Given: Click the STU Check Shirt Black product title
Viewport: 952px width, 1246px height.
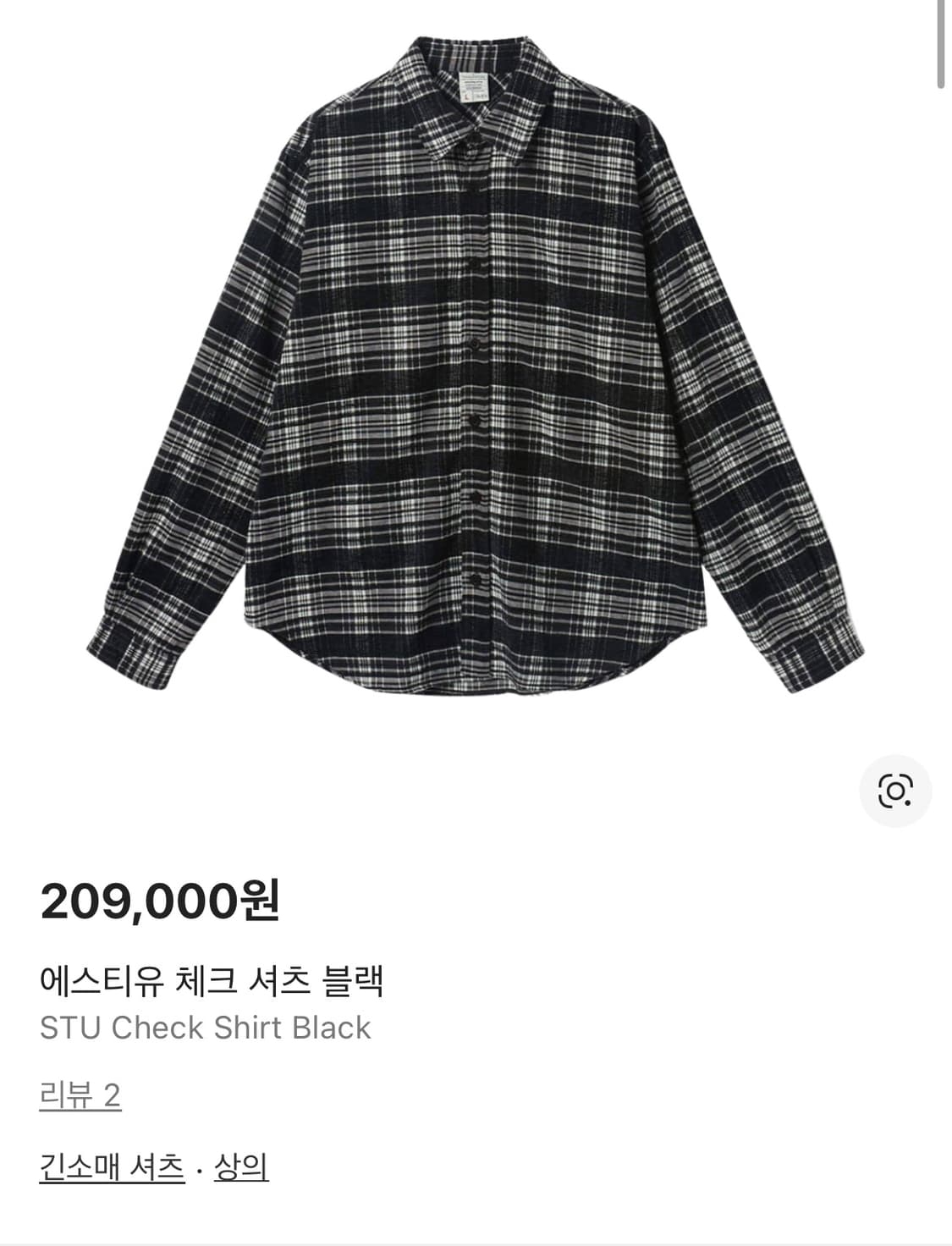Looking at the screenshot, I should pos(205,1028).
